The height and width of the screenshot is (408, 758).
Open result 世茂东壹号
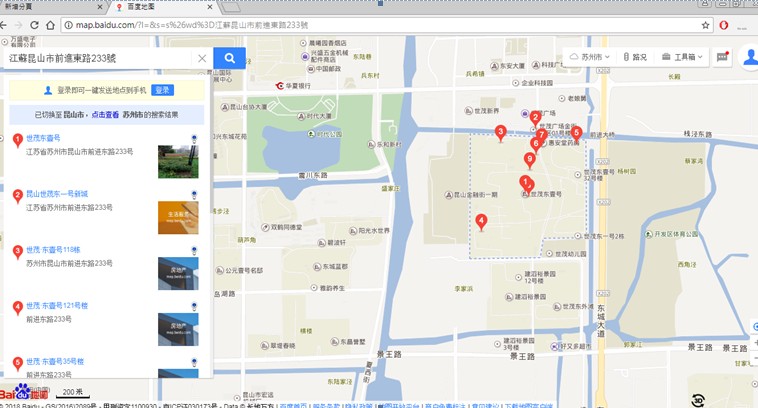point(43,138)
